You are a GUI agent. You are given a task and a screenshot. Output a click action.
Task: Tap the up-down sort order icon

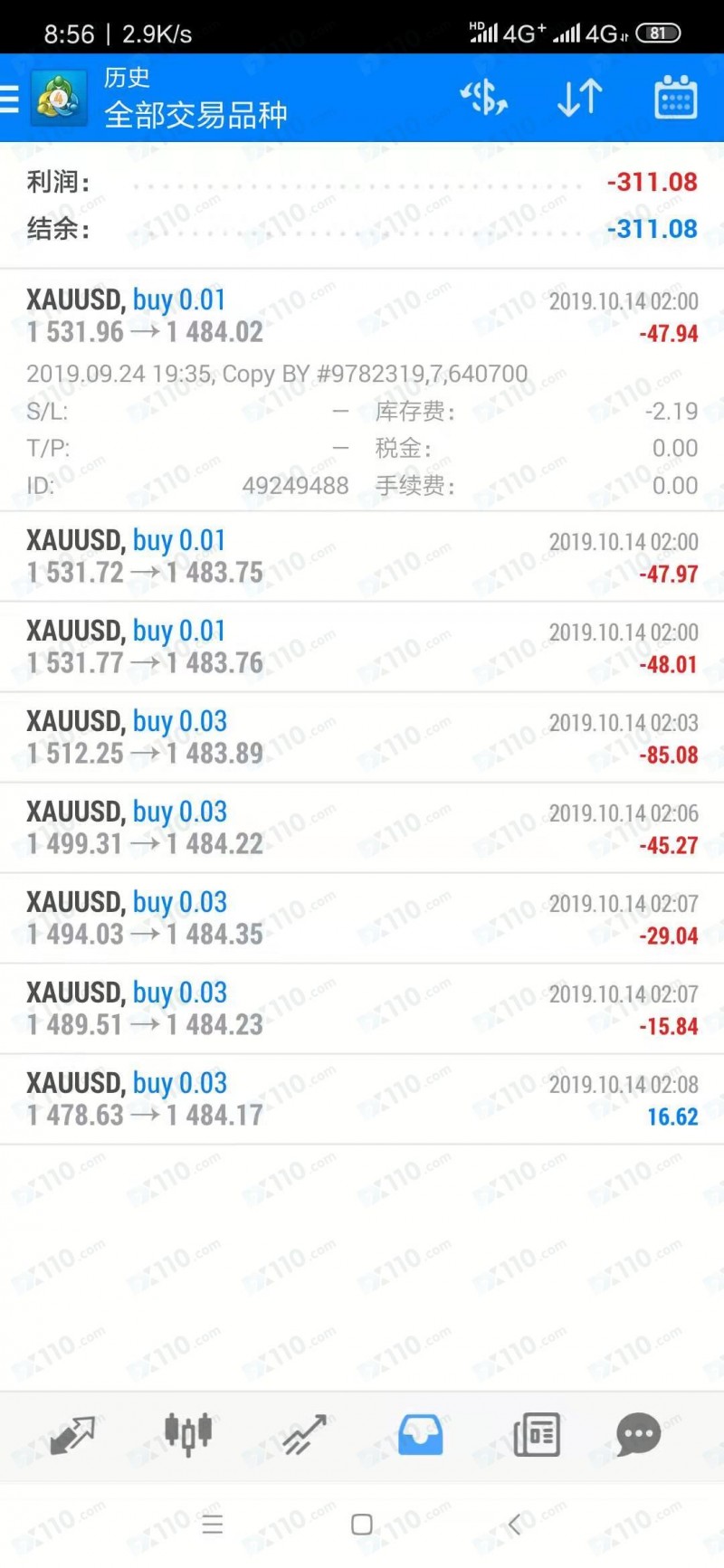pos(579,98)
